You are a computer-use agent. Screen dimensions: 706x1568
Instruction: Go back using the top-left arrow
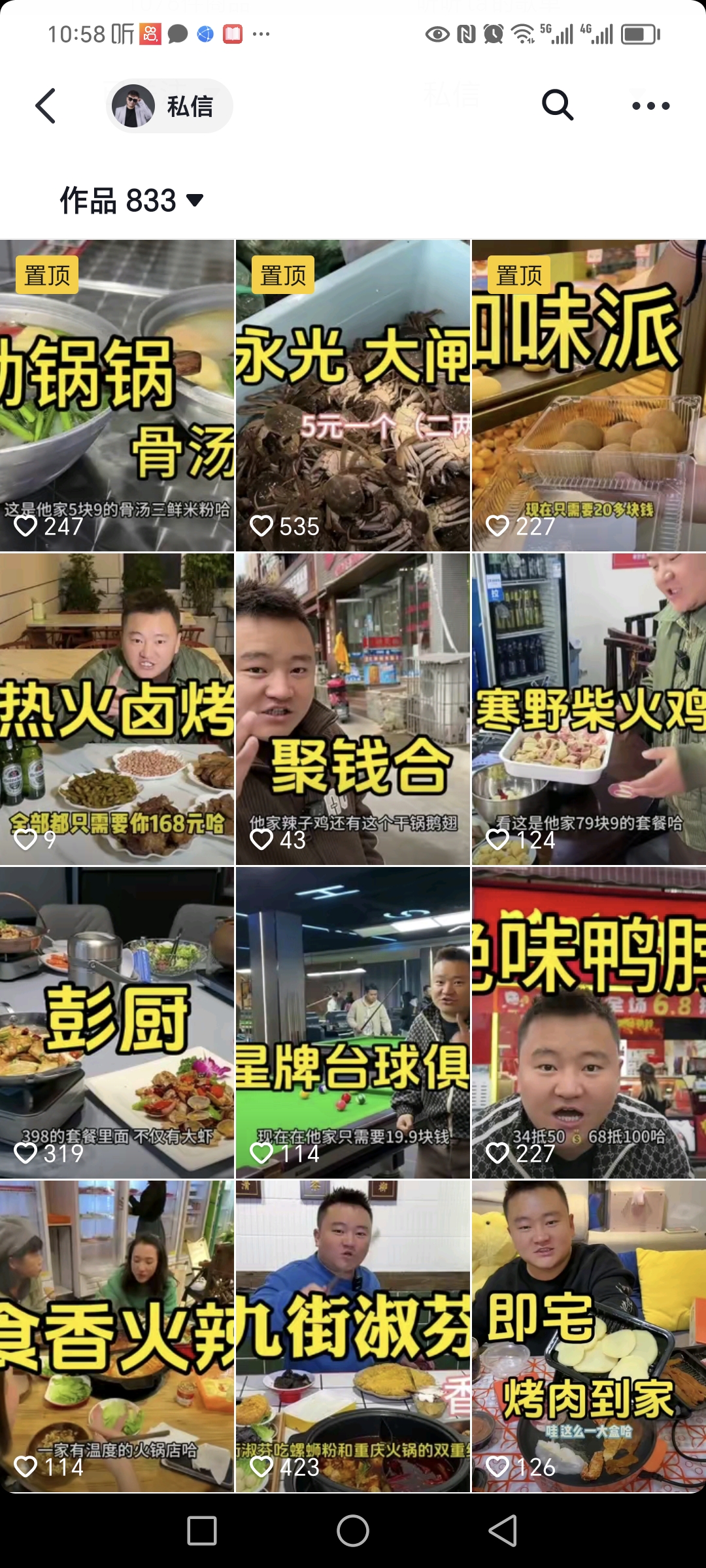click(46, 106)
